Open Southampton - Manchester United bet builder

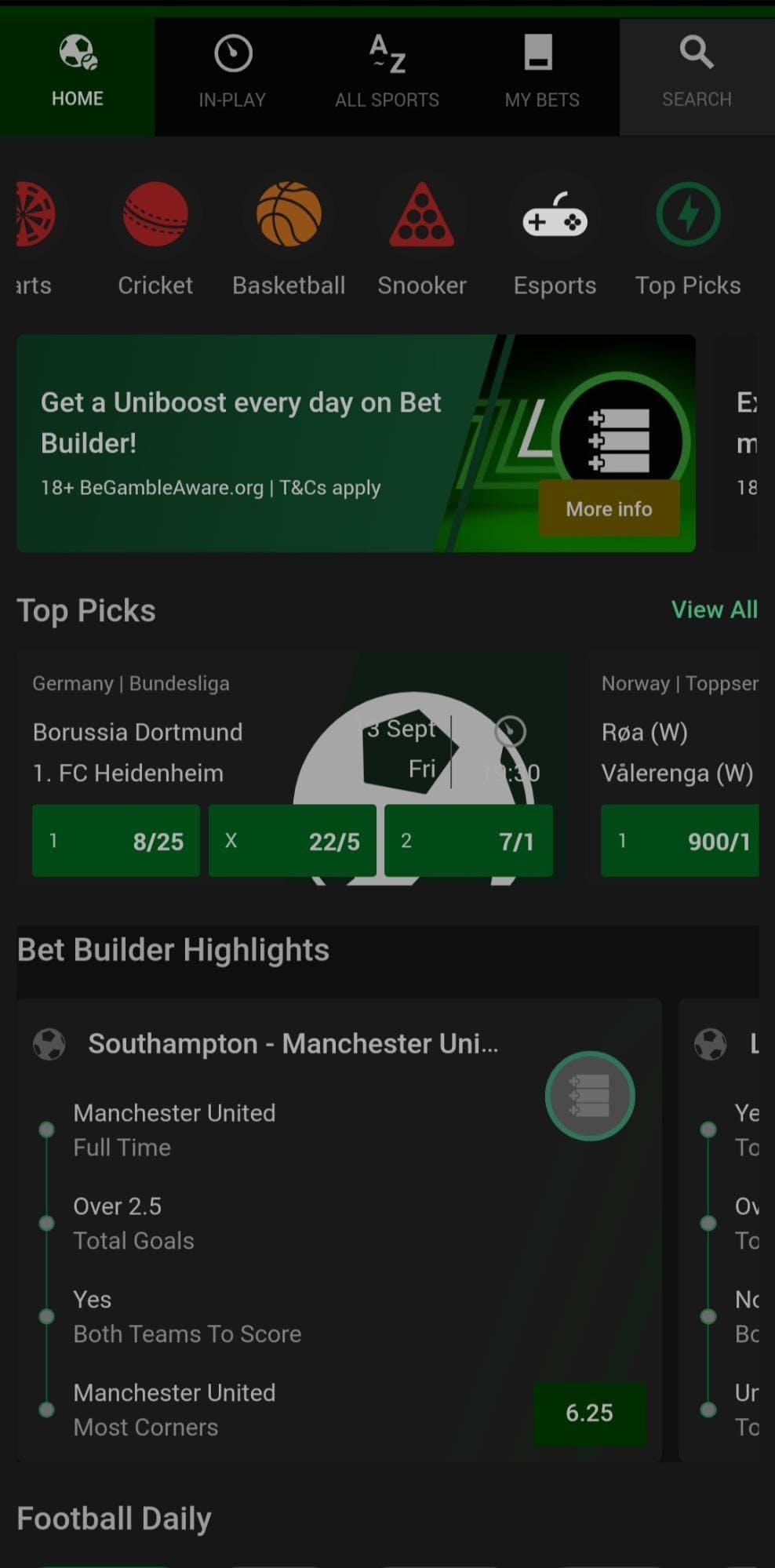(293, 1043)
